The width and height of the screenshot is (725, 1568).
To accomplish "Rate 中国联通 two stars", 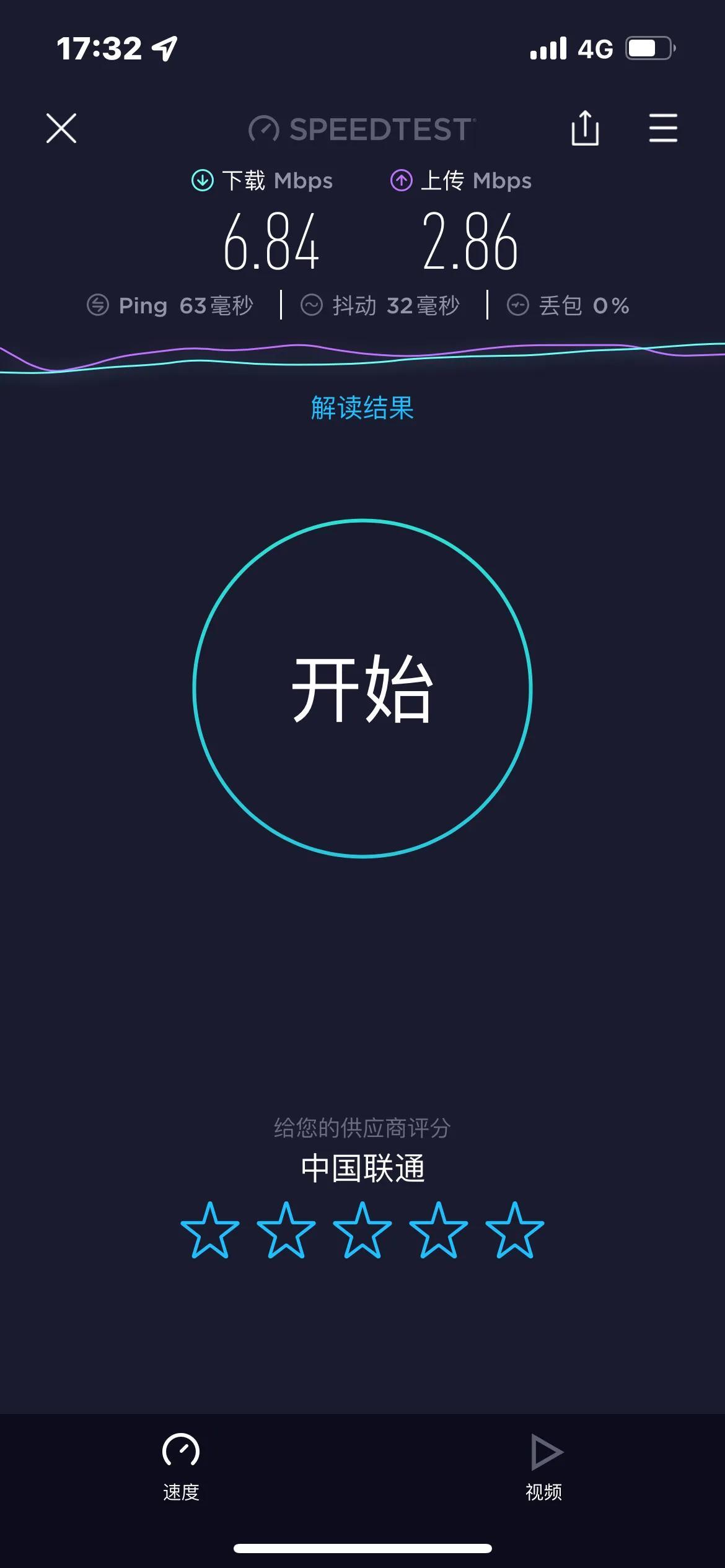I will tap(286, 1230).
